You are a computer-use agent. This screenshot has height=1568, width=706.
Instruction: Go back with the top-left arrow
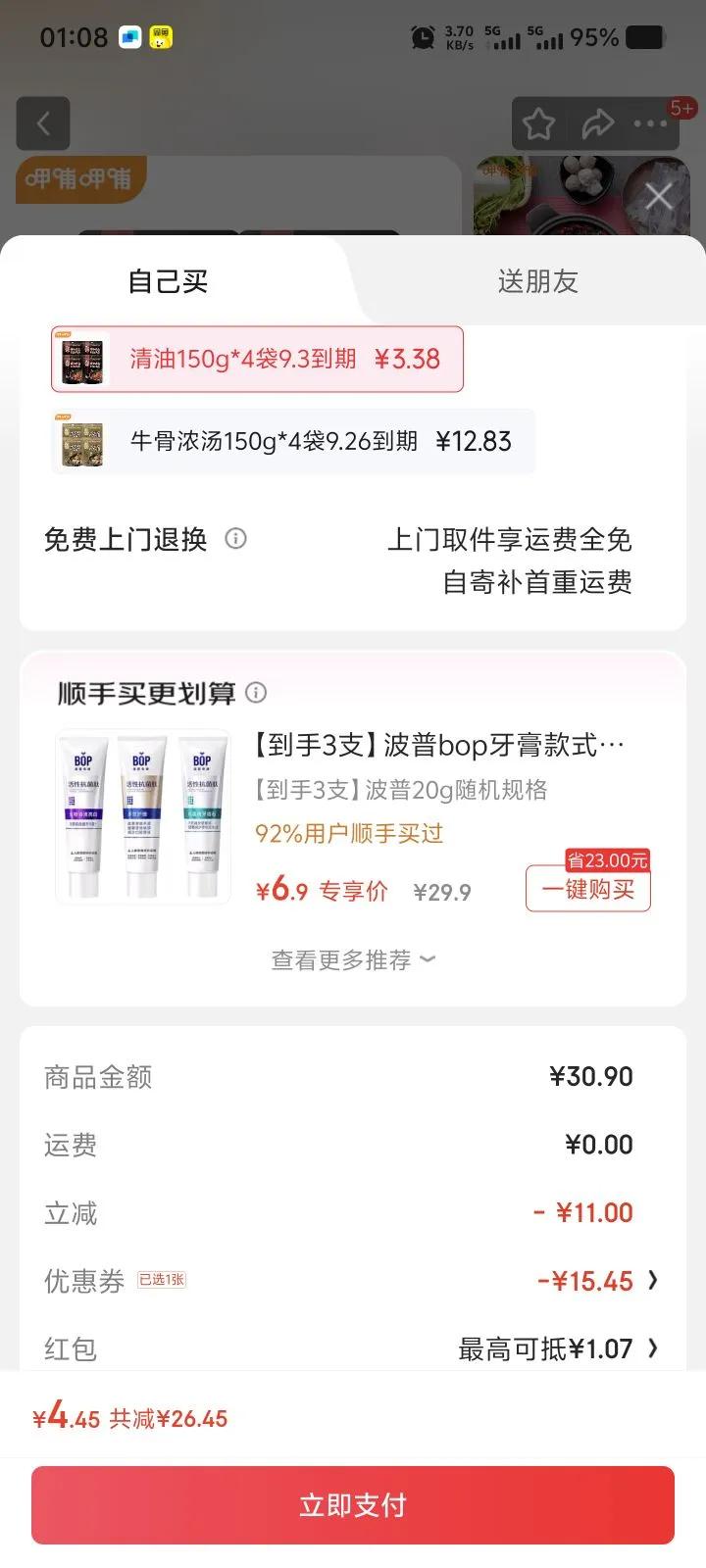43,123
